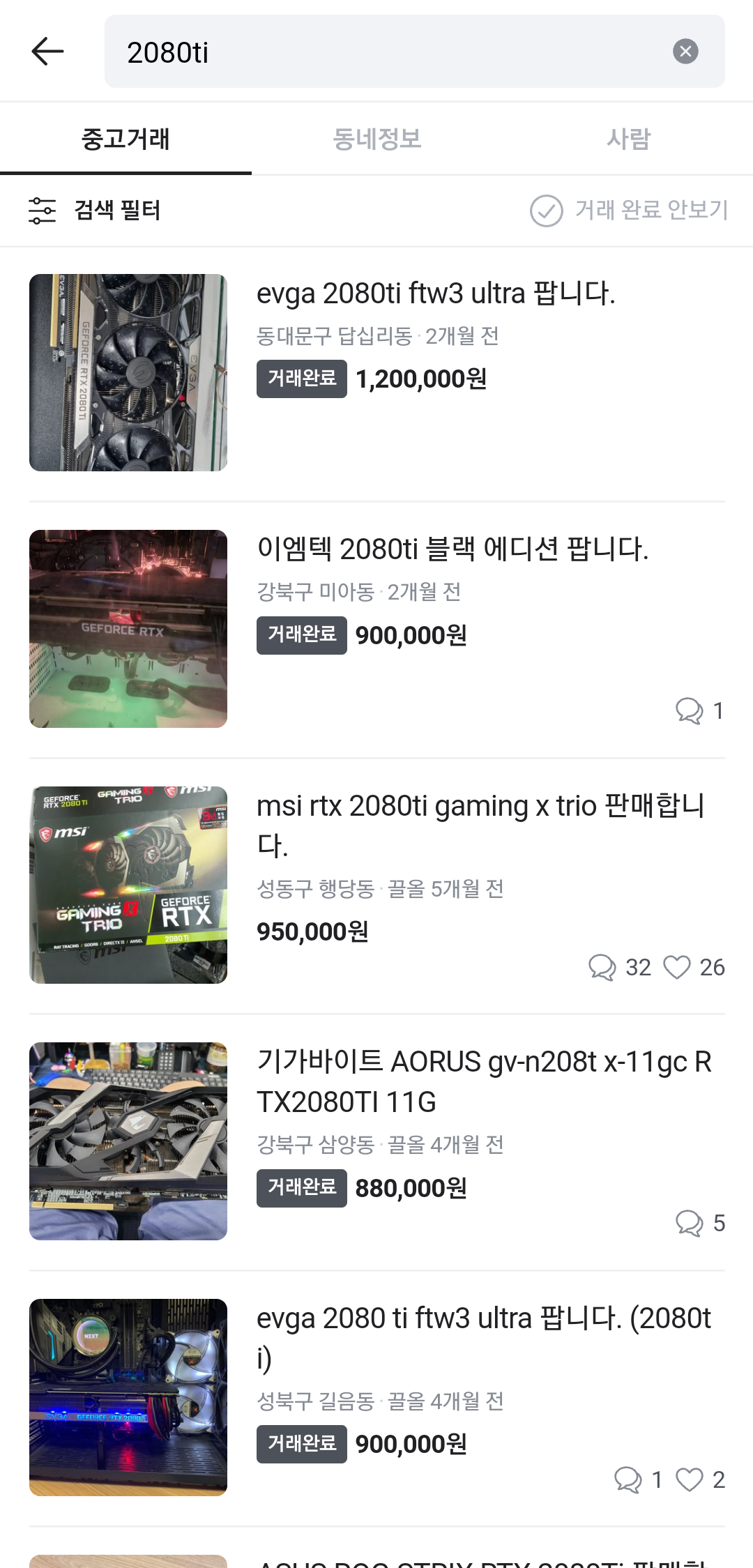The width and height of the screenshot is (753, 1568).
Task: Open 이엠텍 2080ti 블랙 에디션 listing
Action: point(452,550)
